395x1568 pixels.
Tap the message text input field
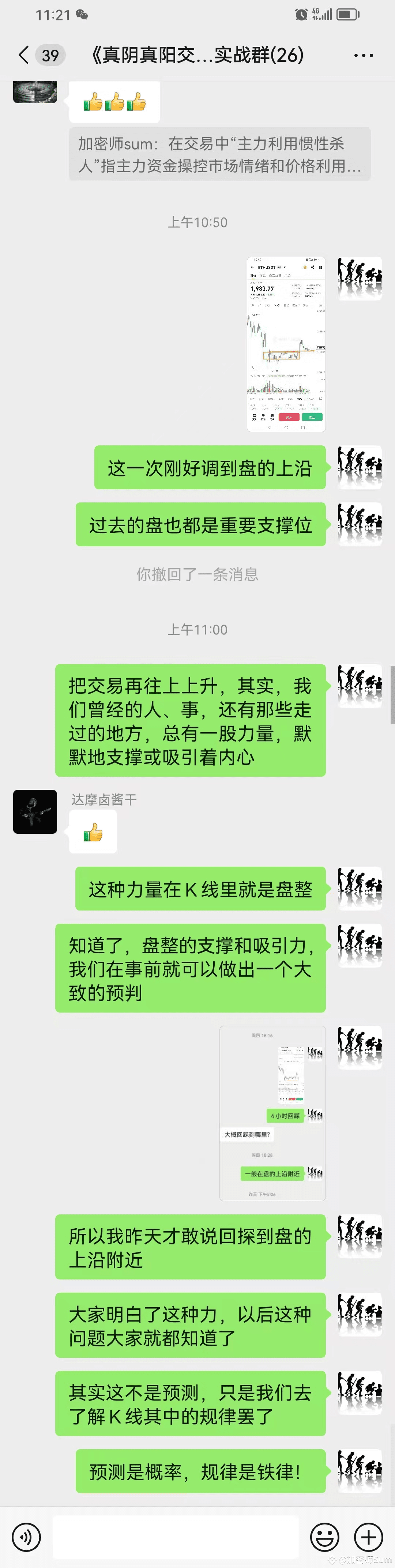click(175, 1536)
